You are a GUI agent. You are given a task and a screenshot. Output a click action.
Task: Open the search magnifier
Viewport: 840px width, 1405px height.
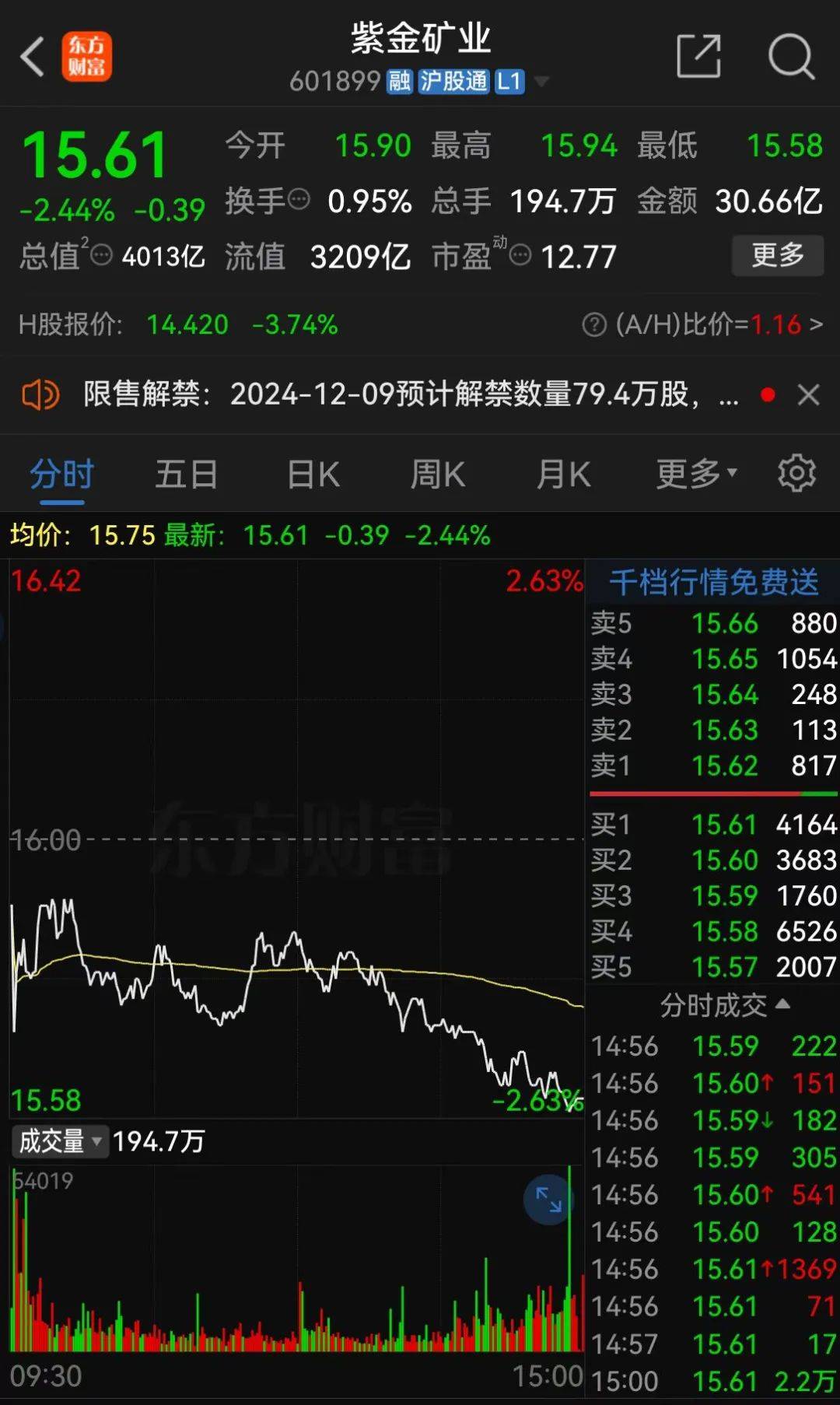pos(791,56)
